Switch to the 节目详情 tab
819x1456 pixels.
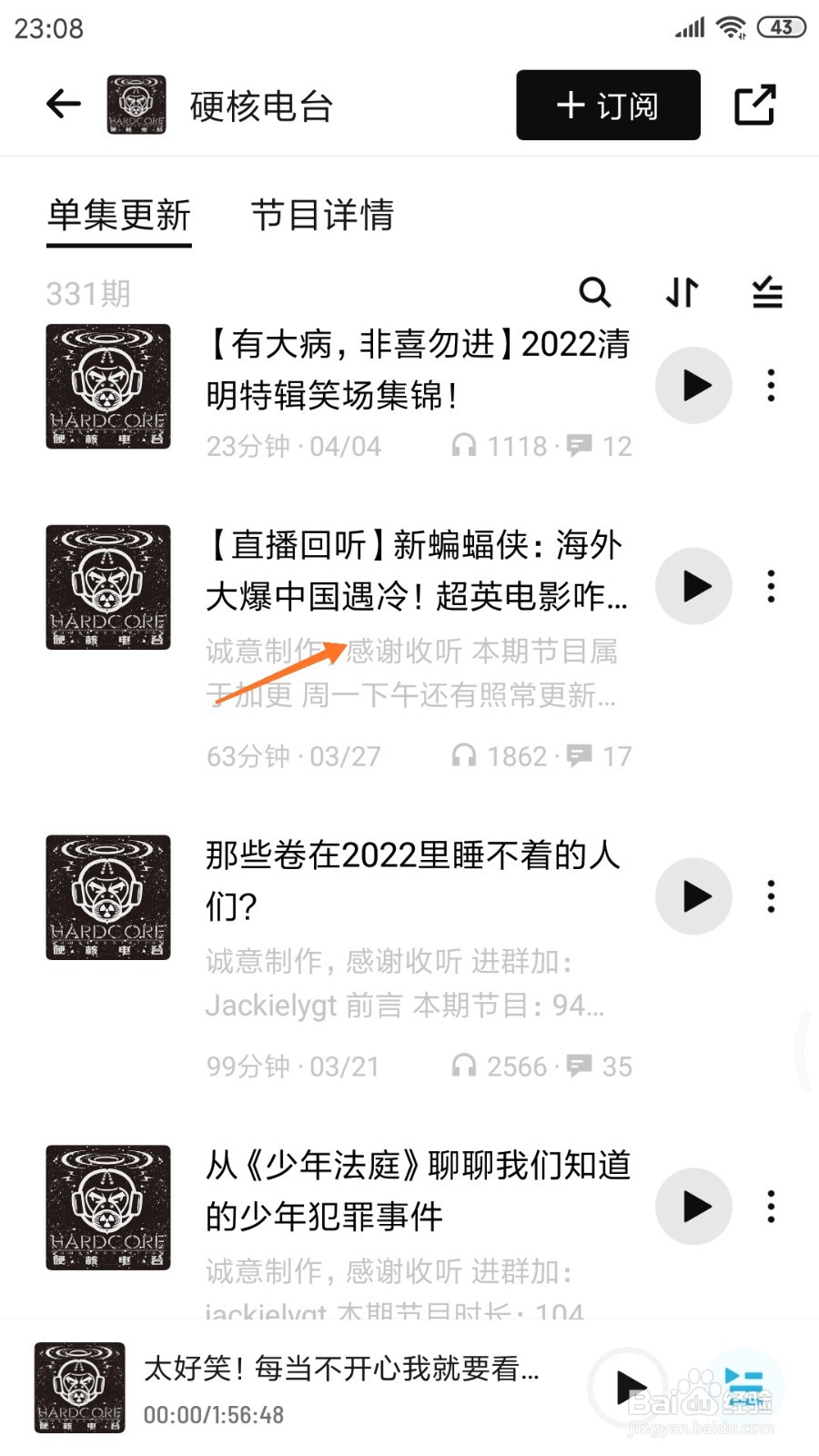coord(323,217)
